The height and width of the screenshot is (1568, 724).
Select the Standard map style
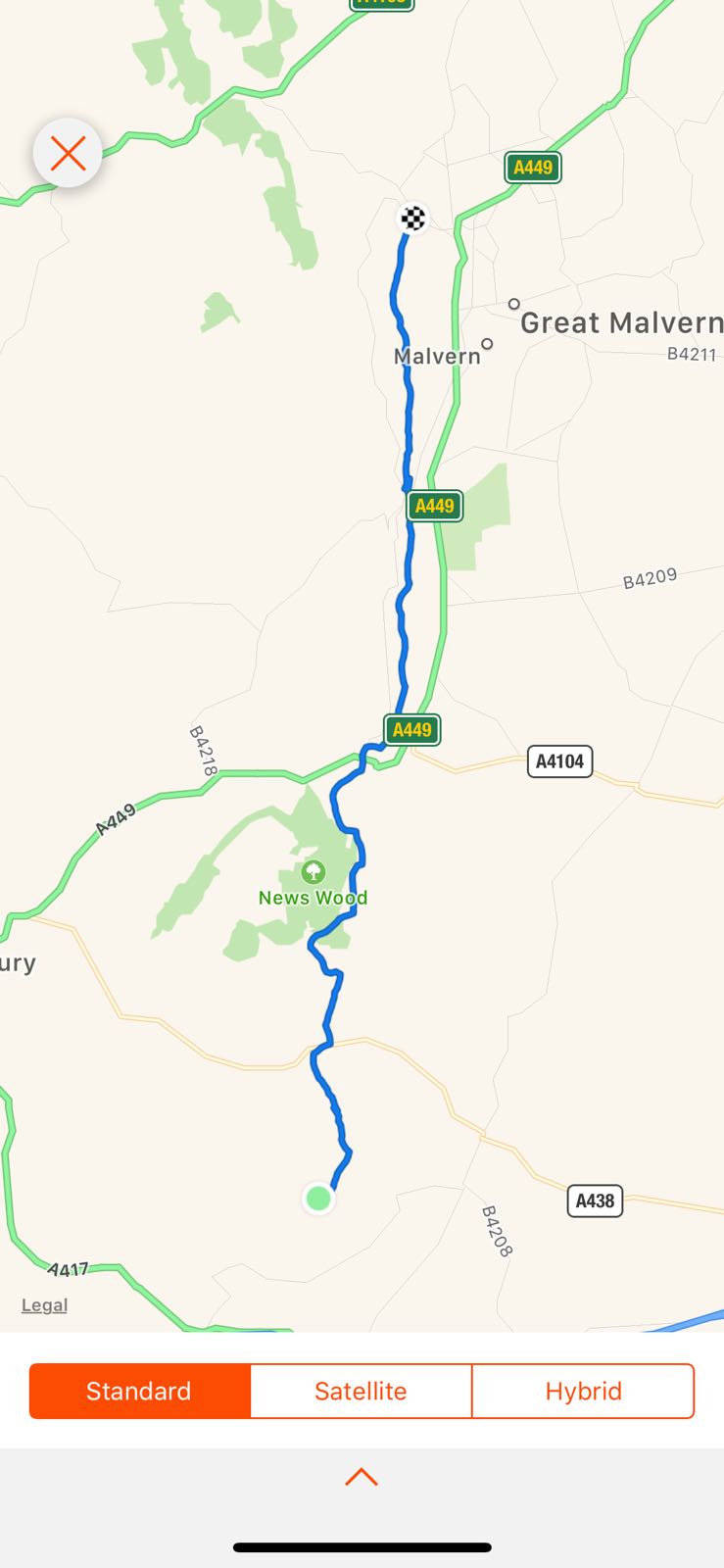coord(140,1391)
